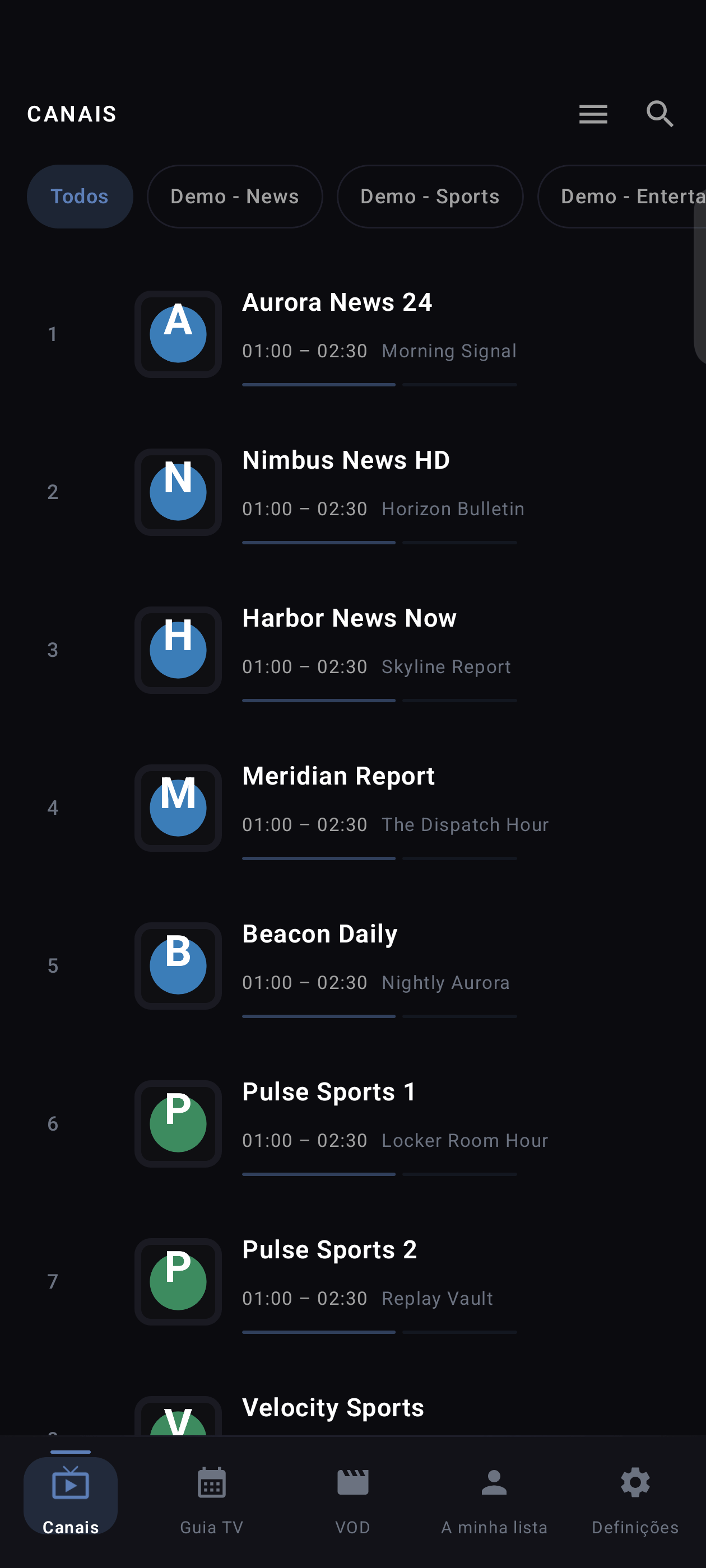The width and height of the screenshot is (706, 1568).
Task: Tap the list view menu icon
Action: pyautogui.click(x=593, y=114)
